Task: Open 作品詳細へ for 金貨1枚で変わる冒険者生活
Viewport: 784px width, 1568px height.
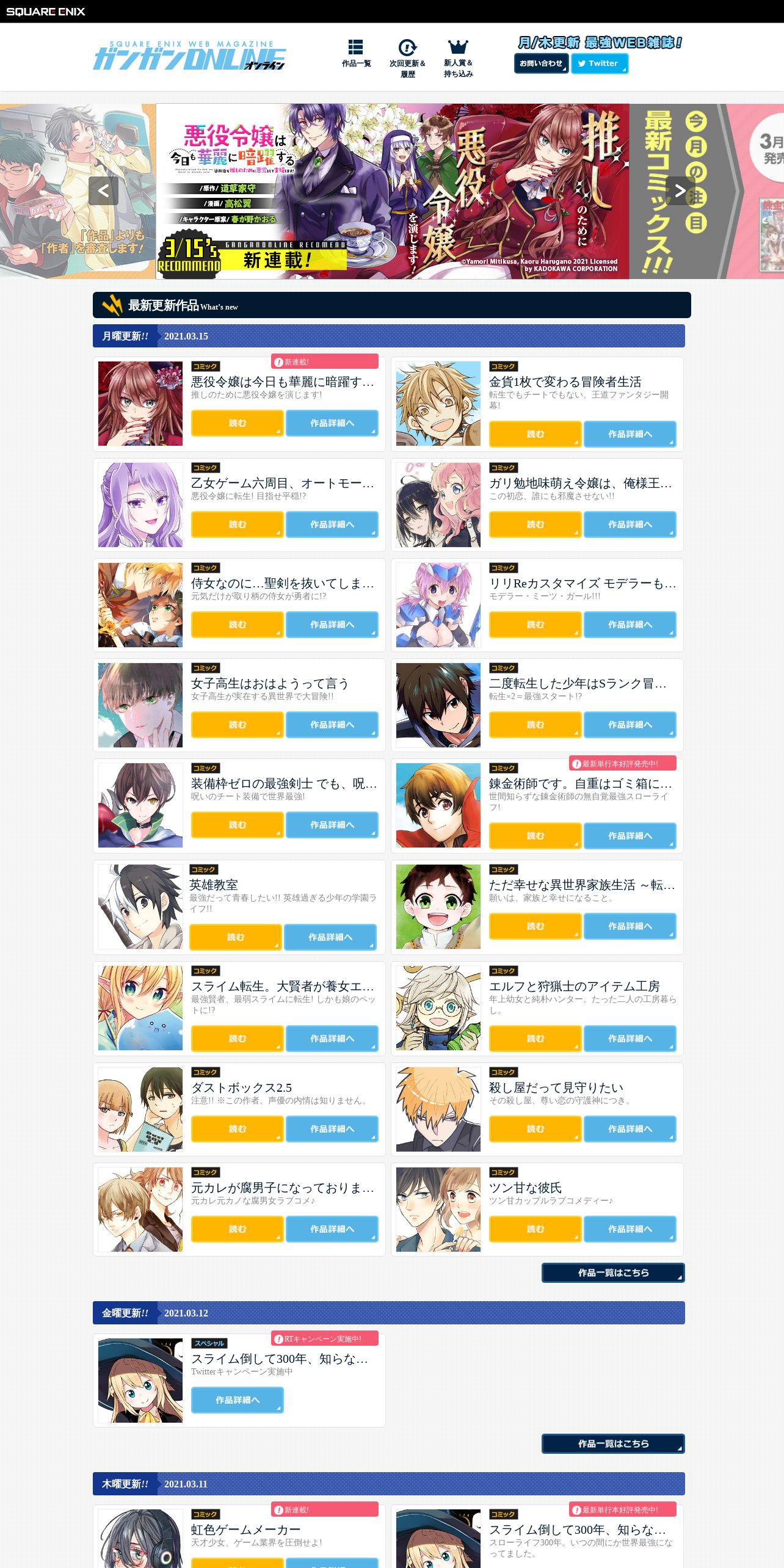Action: 630,434
